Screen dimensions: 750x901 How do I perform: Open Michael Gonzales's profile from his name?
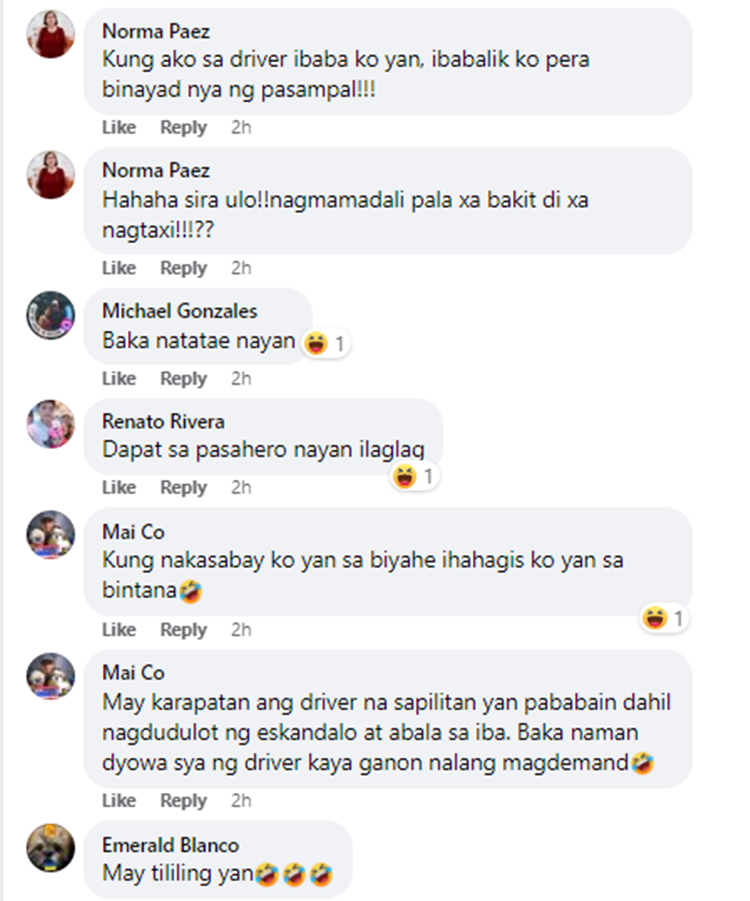tap(179, 311)
